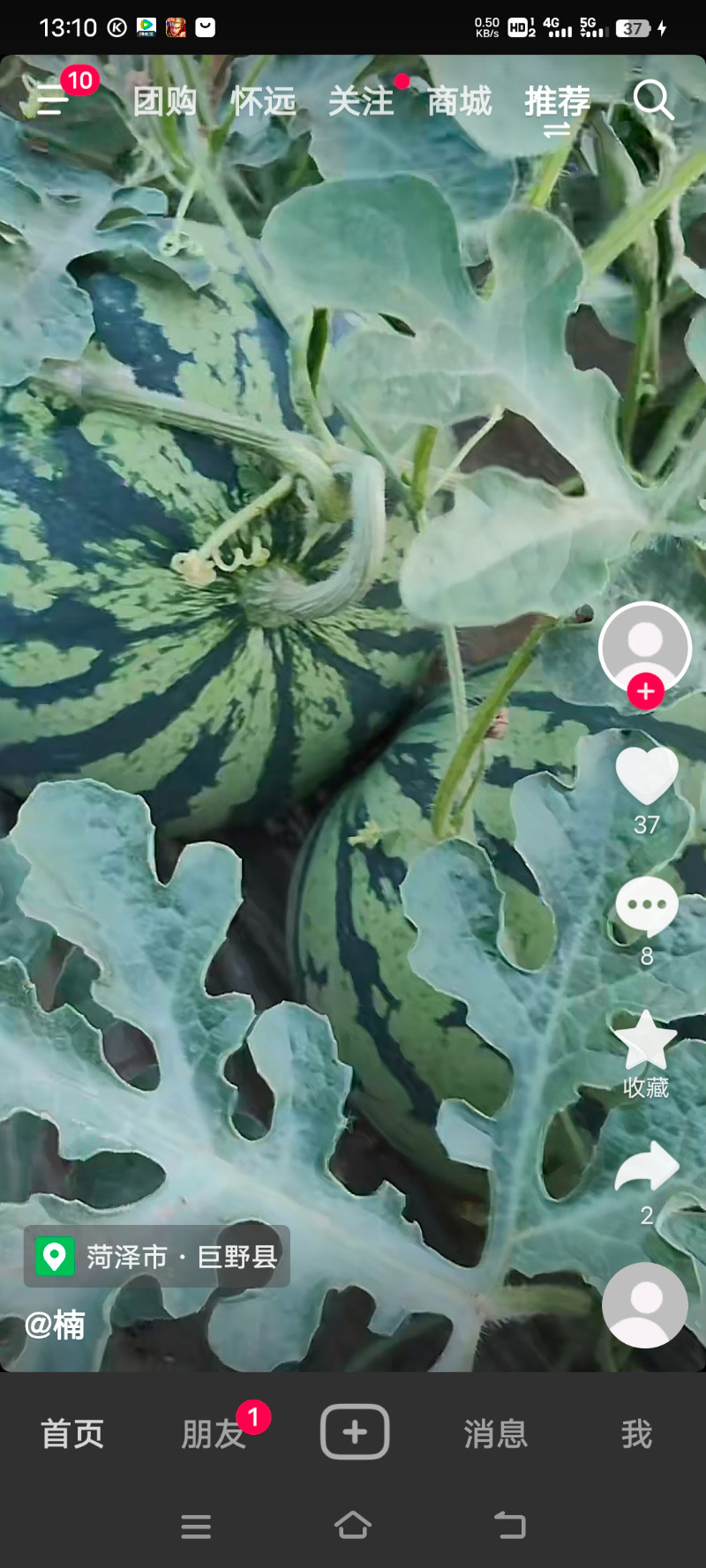Screen dimensions: 706x1568
Task: Switch to the 怀远 tab
Action: coord(263,101)
